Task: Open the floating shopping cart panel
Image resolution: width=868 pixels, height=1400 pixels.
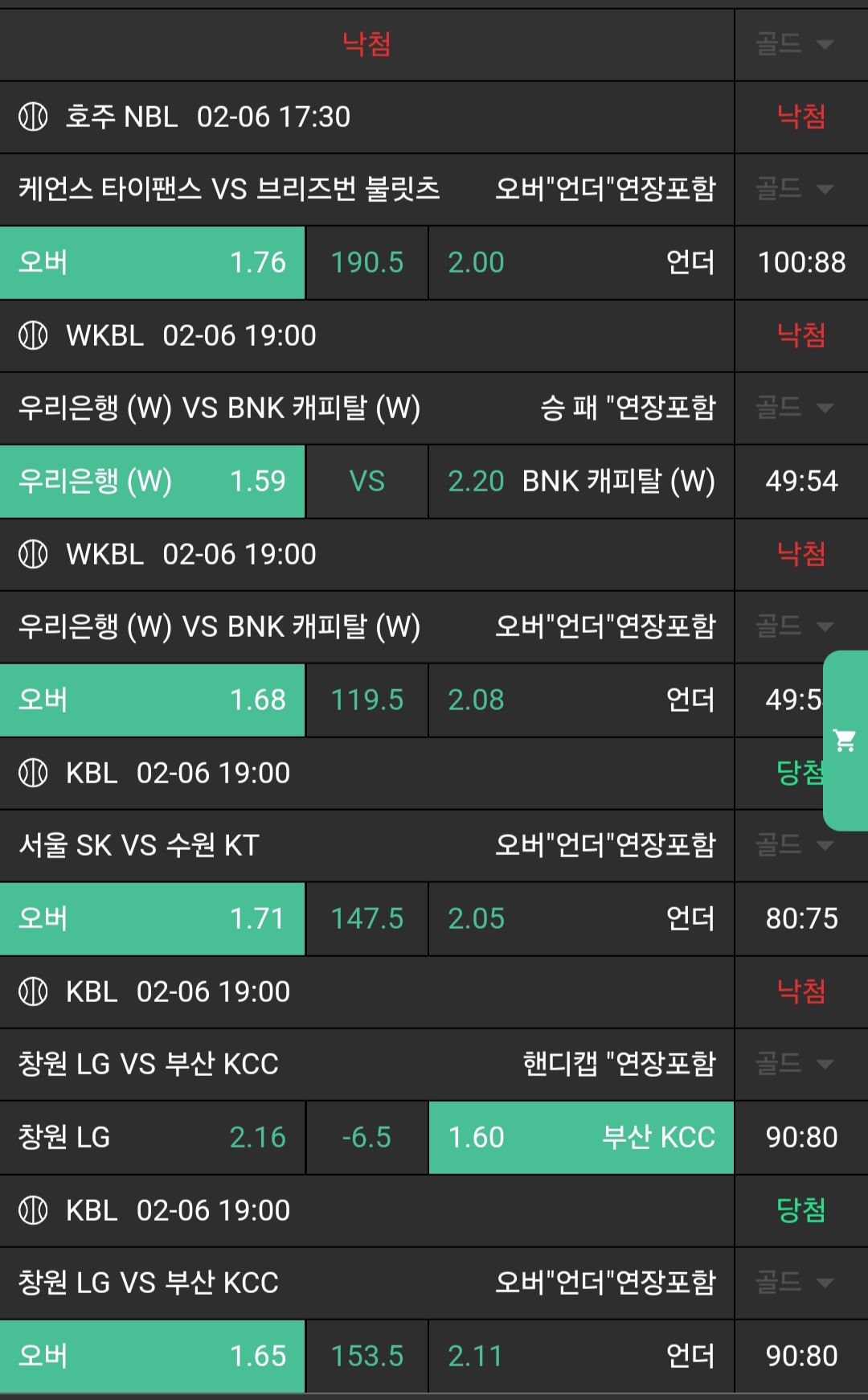Action: click(x=845, y=741)
